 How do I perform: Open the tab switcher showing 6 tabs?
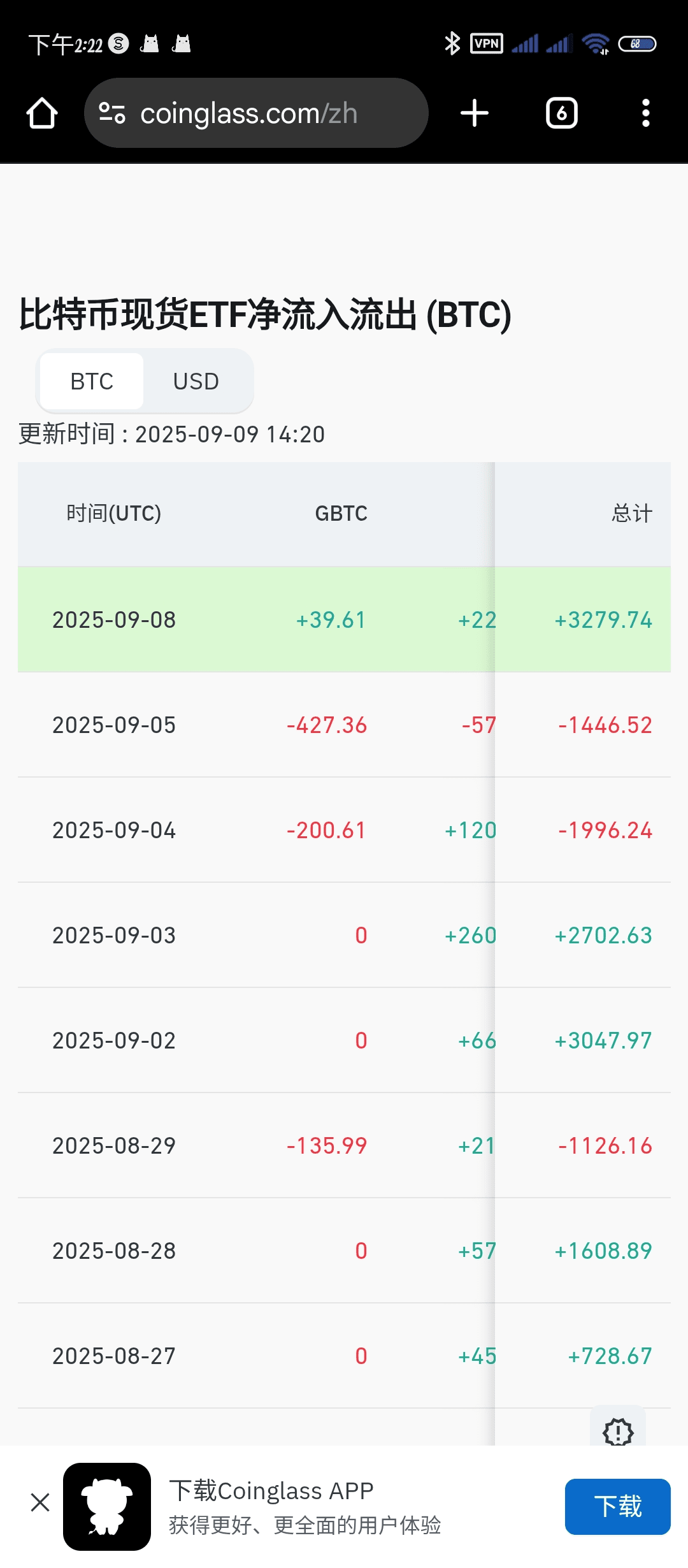click(x=562, y=113)
